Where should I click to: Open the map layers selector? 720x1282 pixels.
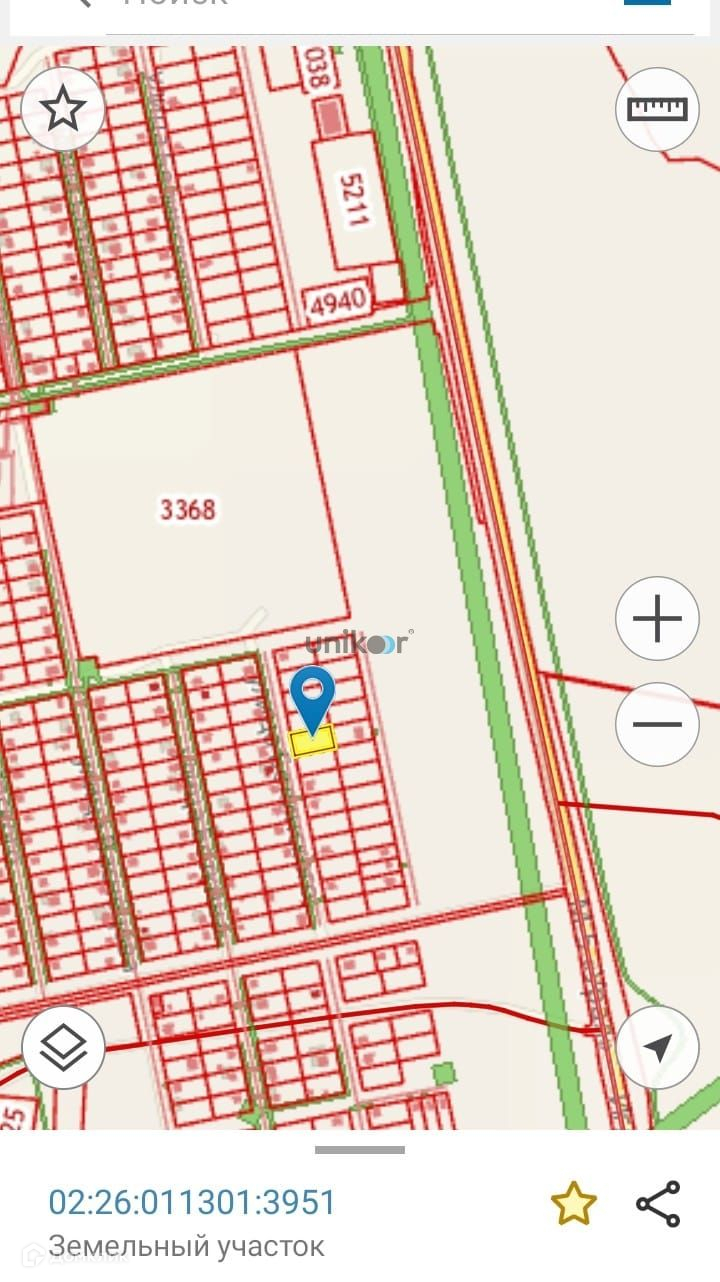63,1047
